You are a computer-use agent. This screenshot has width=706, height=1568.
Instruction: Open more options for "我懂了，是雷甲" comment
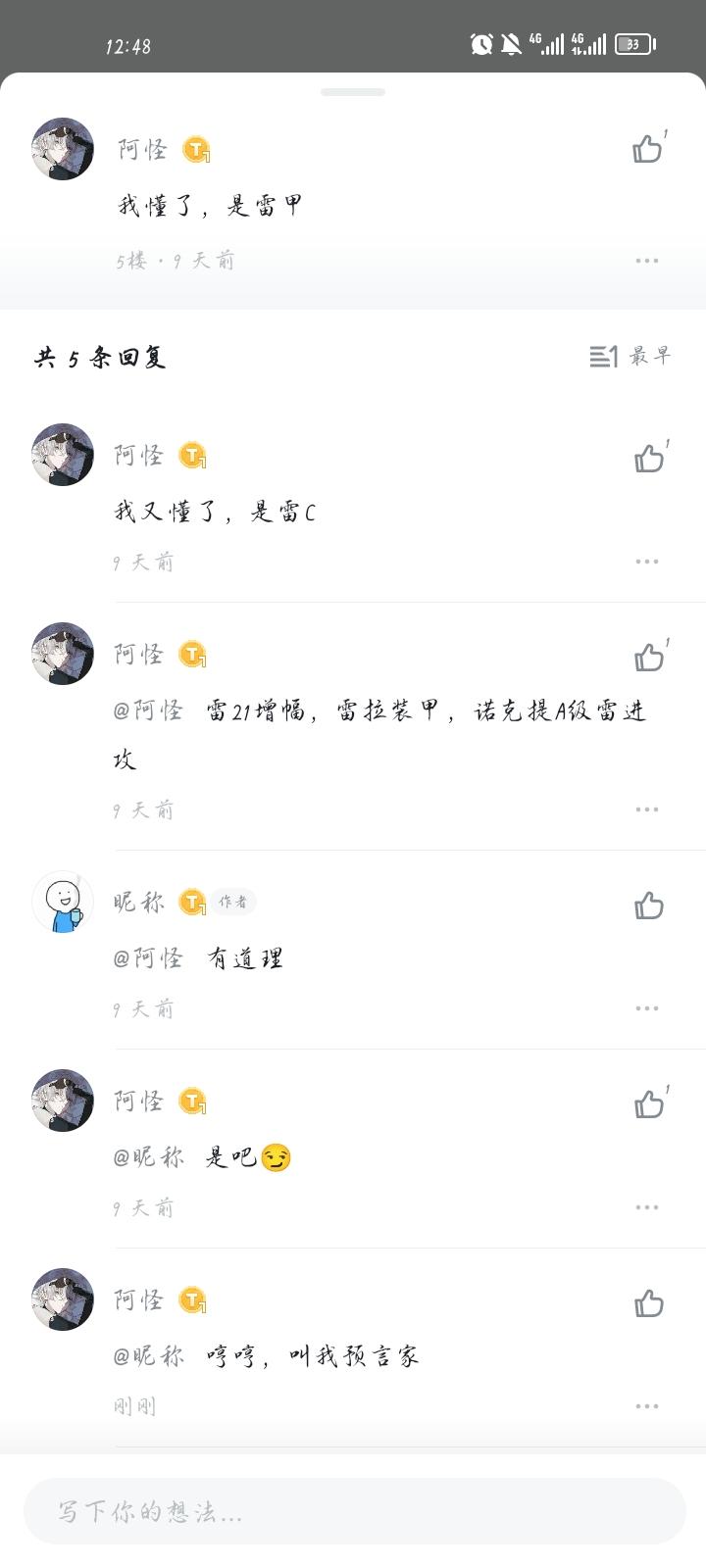pos(646,261)
